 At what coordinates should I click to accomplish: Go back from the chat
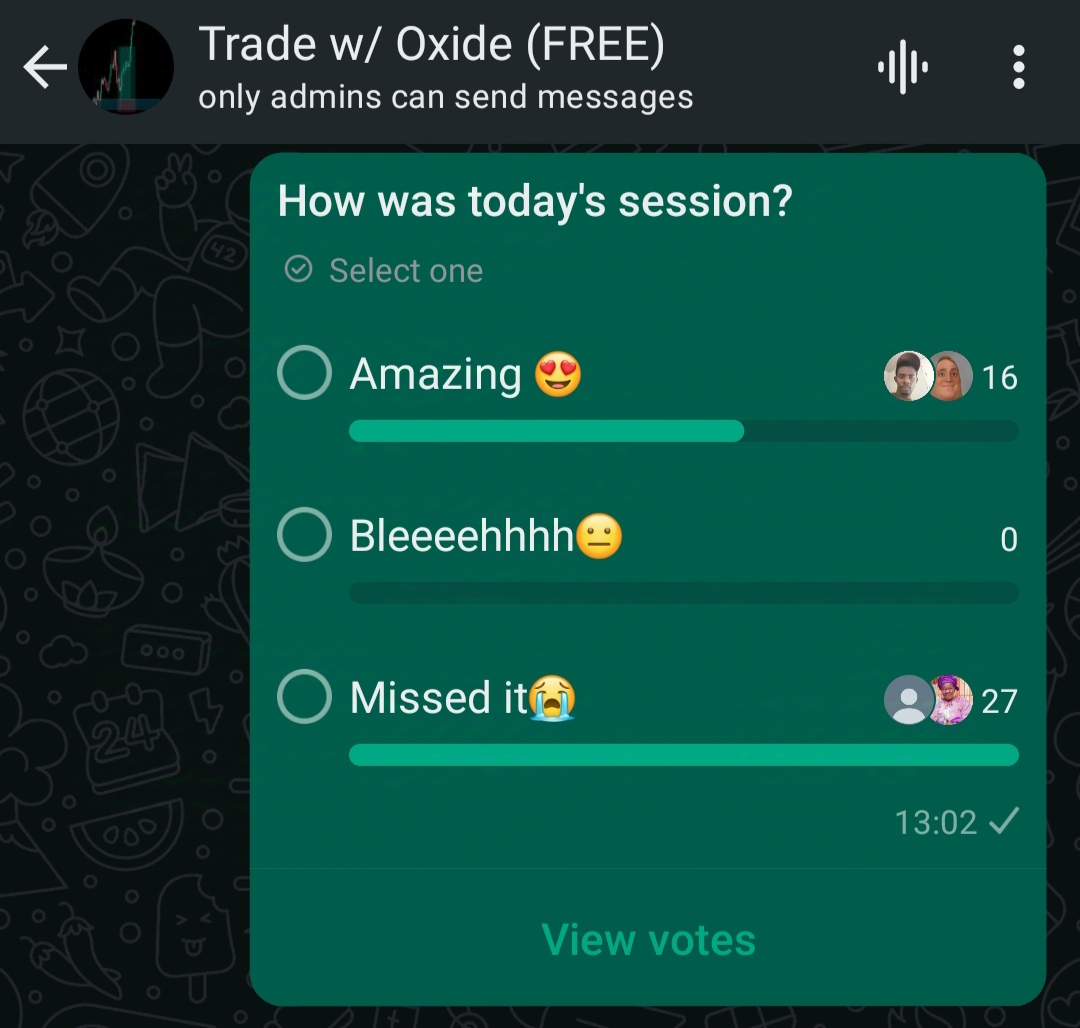tap(45, 68)
